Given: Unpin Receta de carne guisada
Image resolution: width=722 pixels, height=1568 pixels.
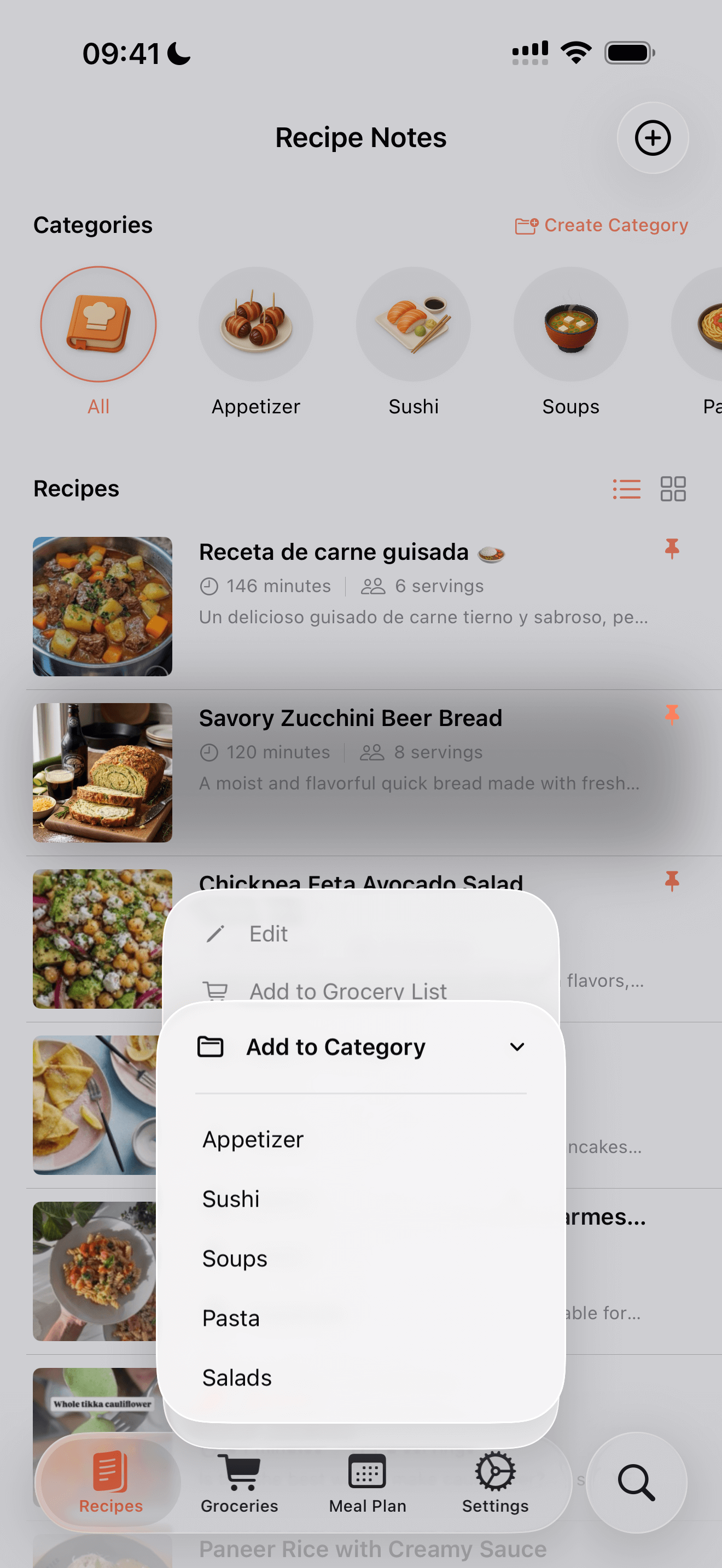Looking at the screenshot, I should tap(672, 549).
